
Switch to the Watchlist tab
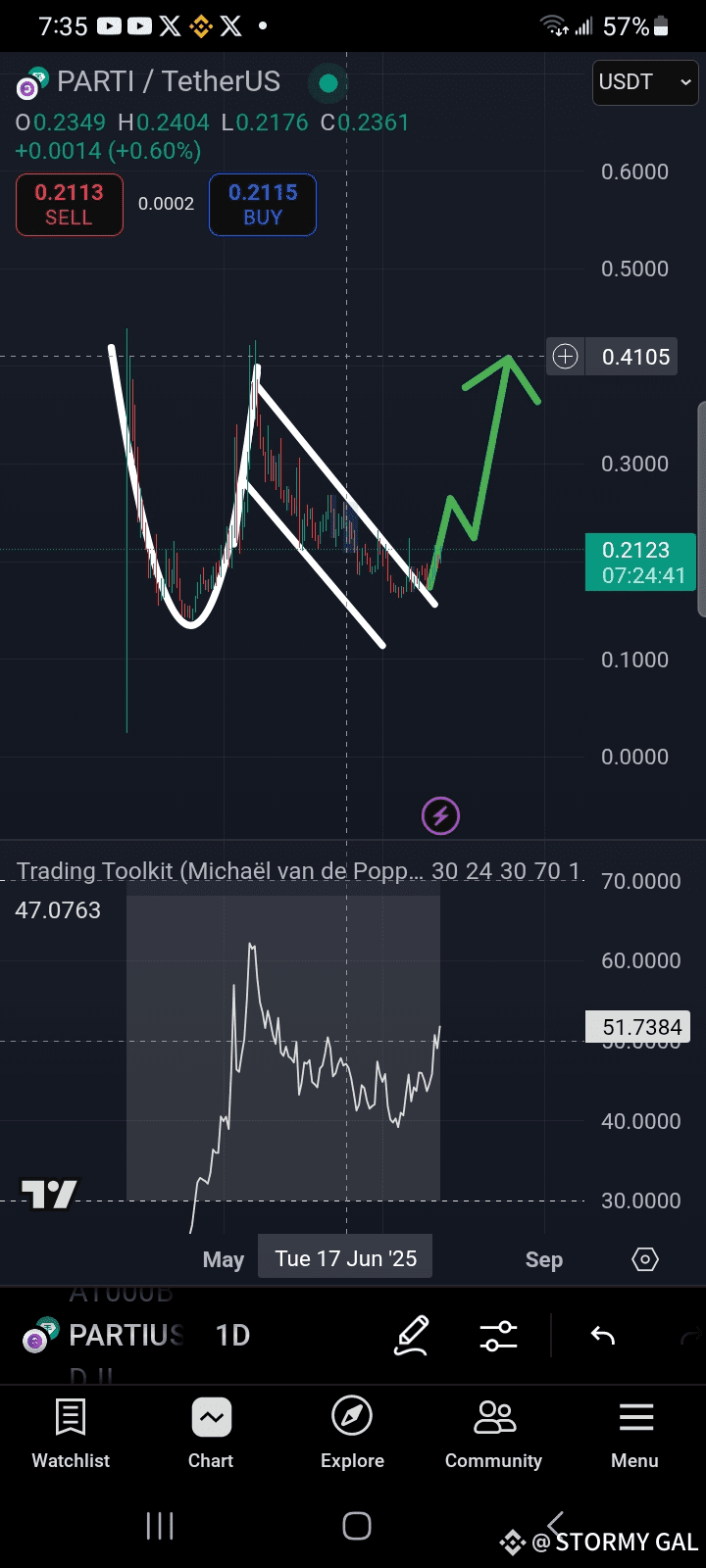pyautogui.click(x=71, y=1434)
